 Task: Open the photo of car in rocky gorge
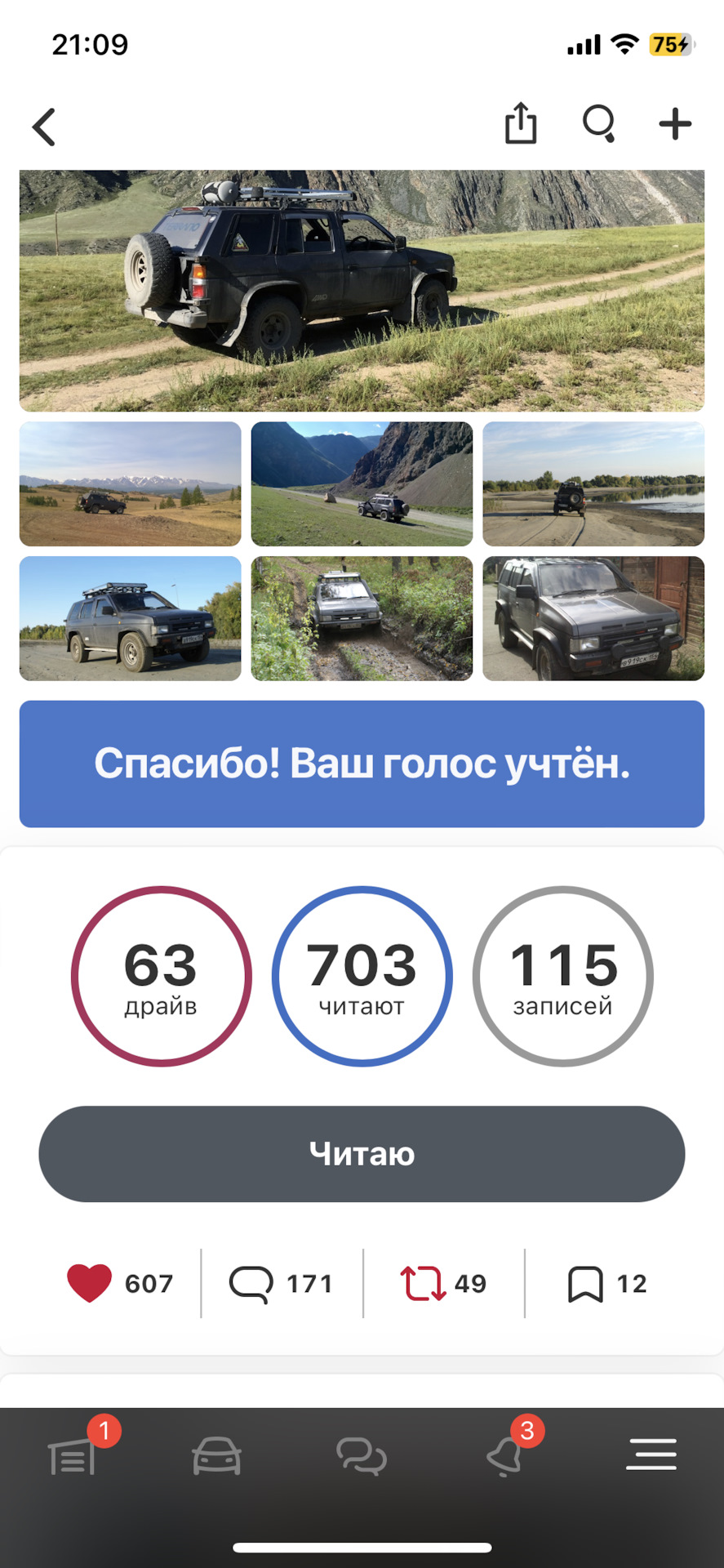pos(362,483)
